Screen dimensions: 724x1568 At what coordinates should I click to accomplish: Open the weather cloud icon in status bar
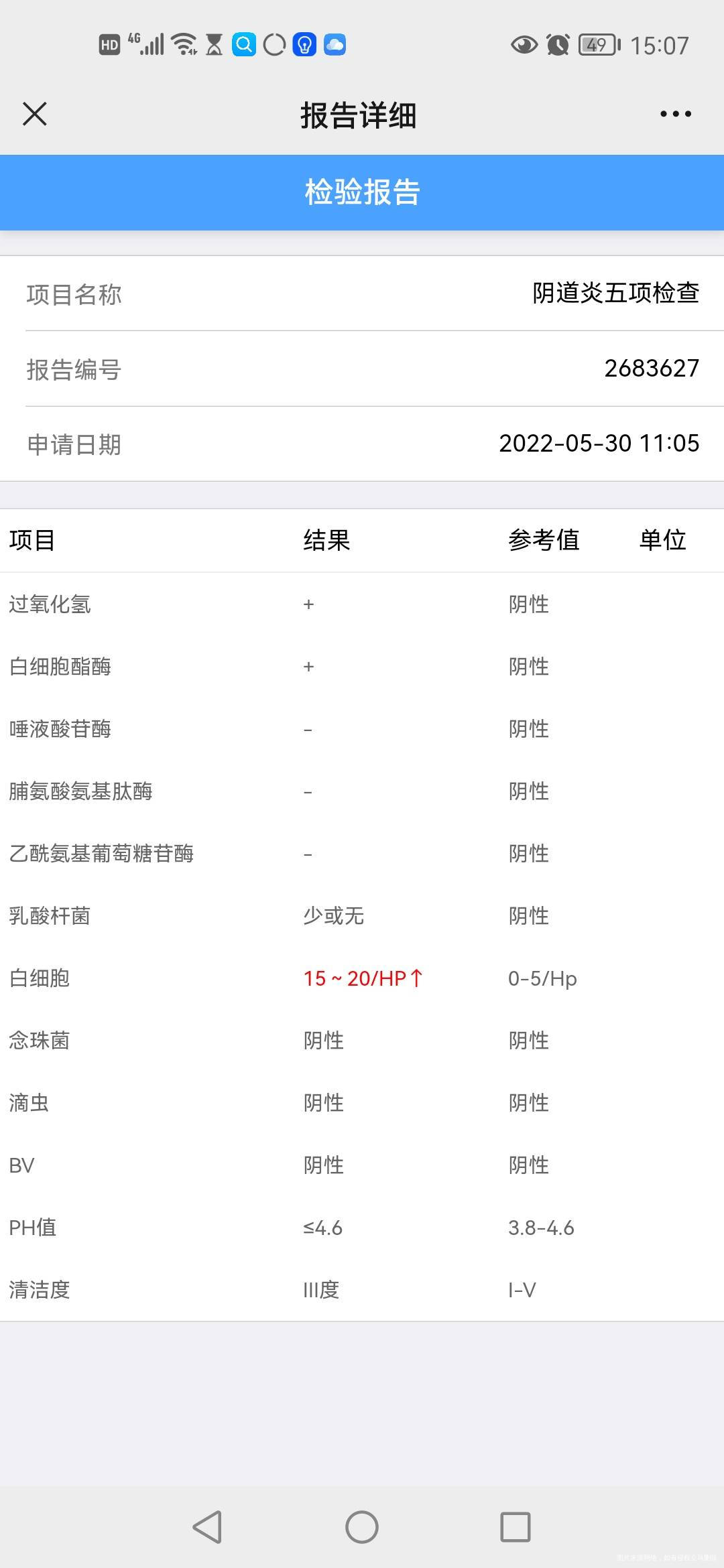click(x=333, y=45)
